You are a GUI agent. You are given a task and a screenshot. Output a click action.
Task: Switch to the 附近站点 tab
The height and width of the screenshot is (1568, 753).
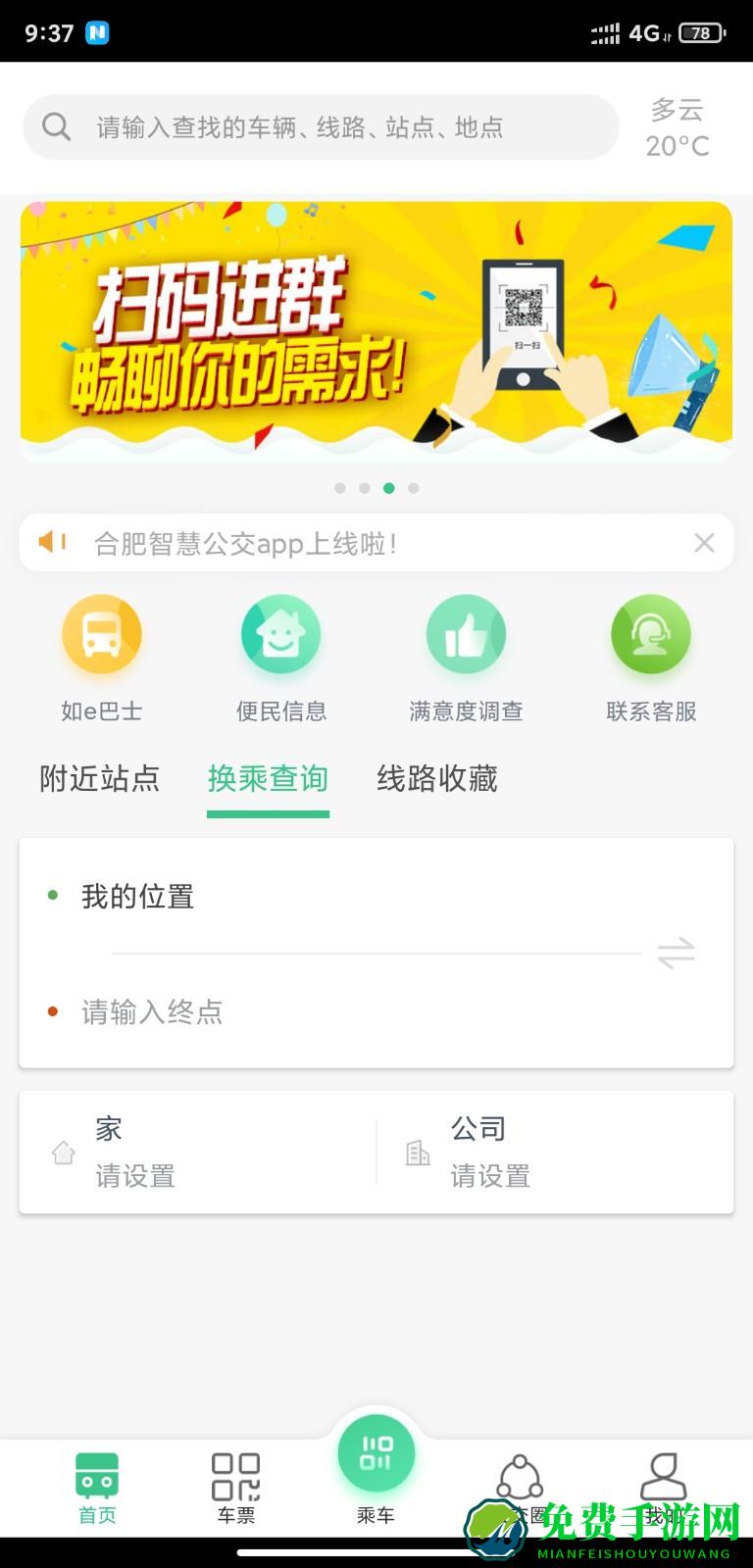[99, 779]
